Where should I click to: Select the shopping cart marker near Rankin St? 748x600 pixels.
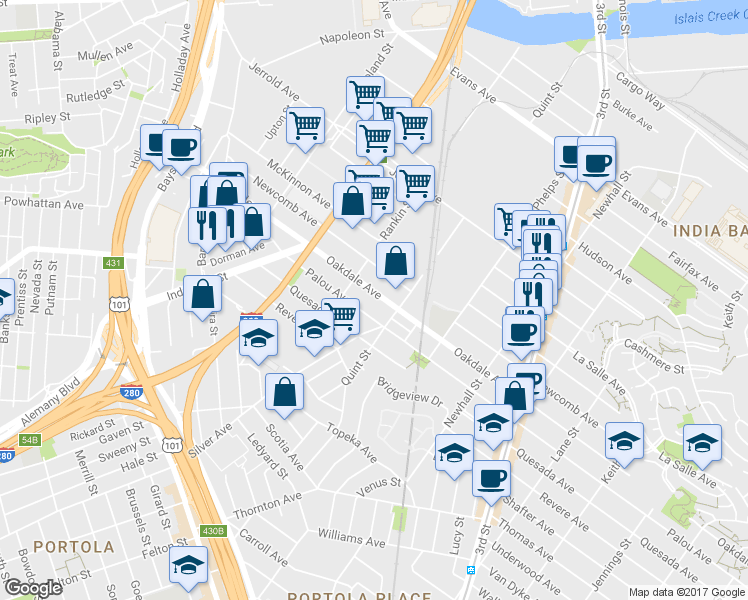(x=415, y=184)
